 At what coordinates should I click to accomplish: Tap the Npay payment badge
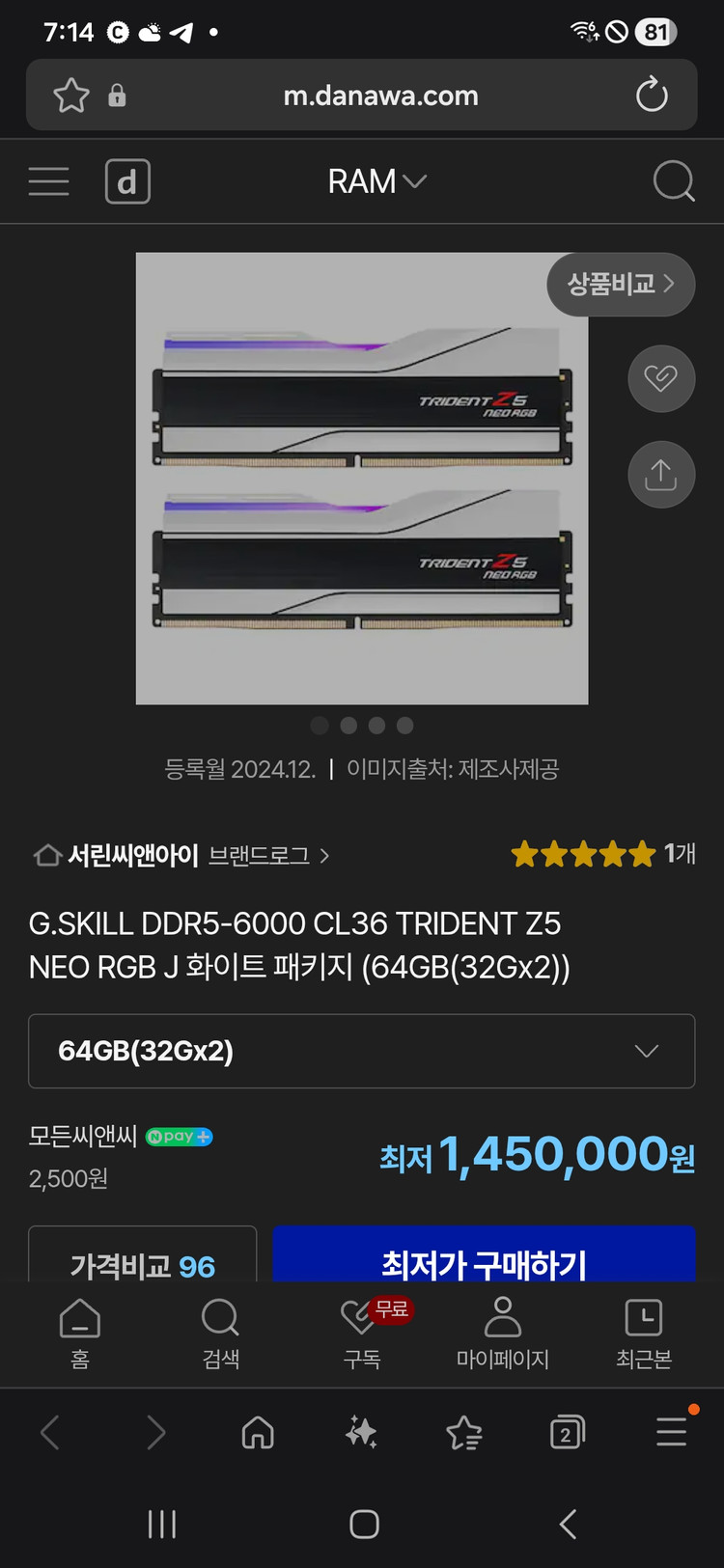(x=178, y=1136)
